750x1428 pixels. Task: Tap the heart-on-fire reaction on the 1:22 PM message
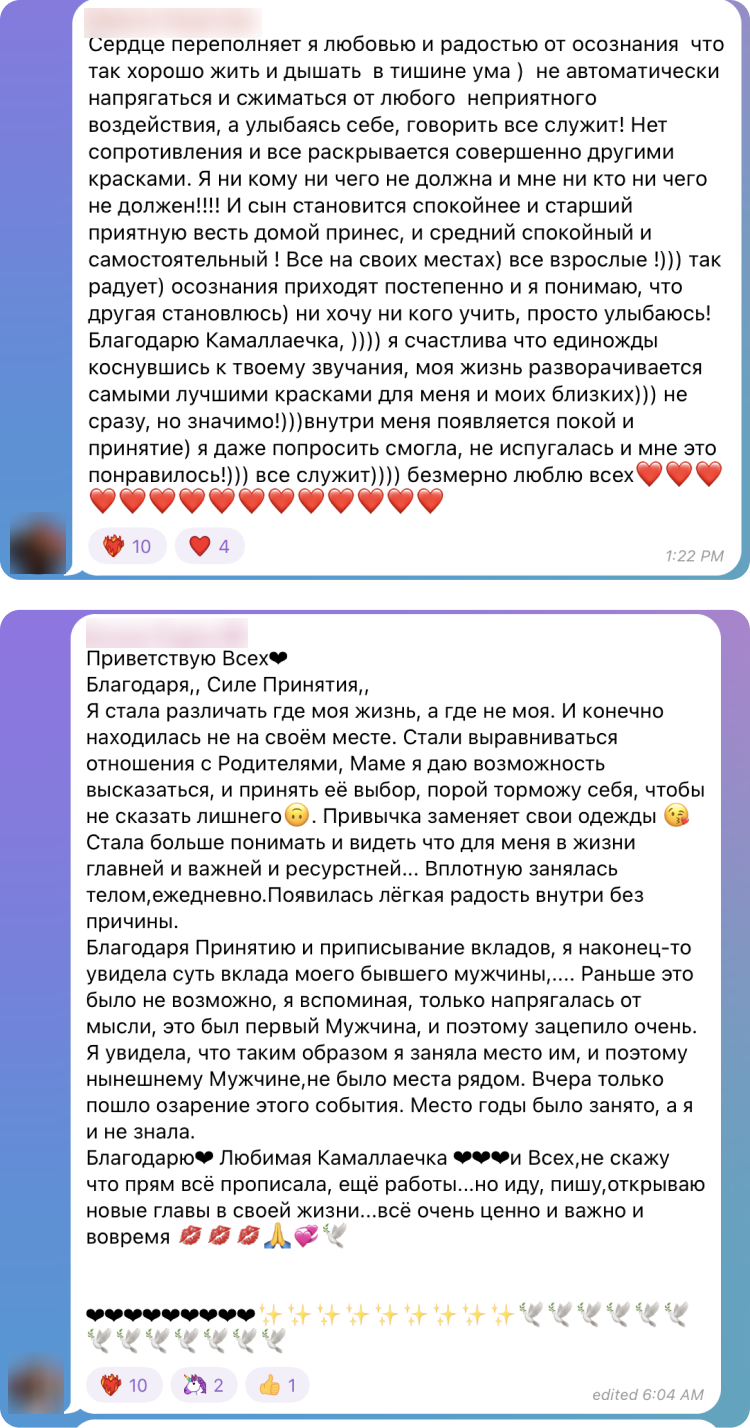click(x=126, y=546)
